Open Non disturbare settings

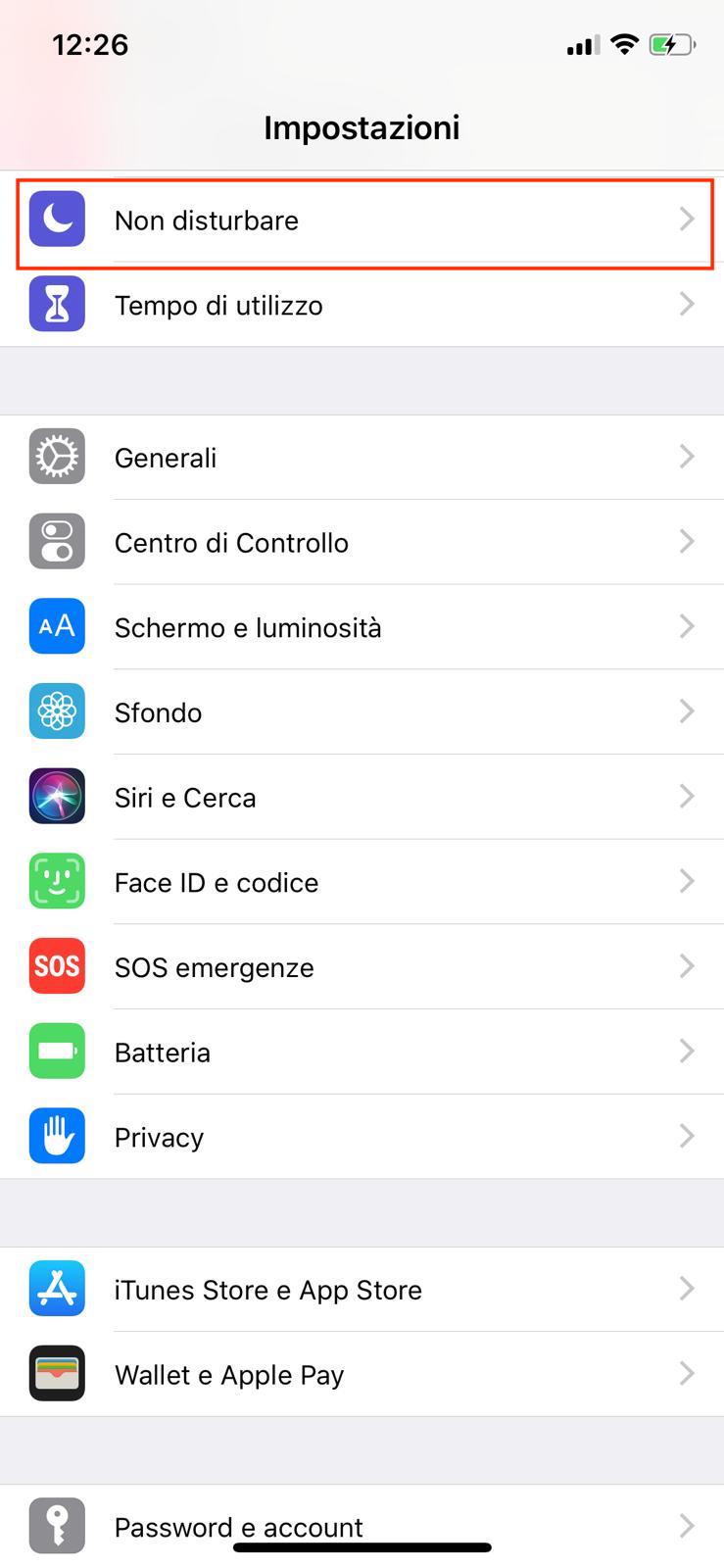pyautogui.click(x=362, y=220)
